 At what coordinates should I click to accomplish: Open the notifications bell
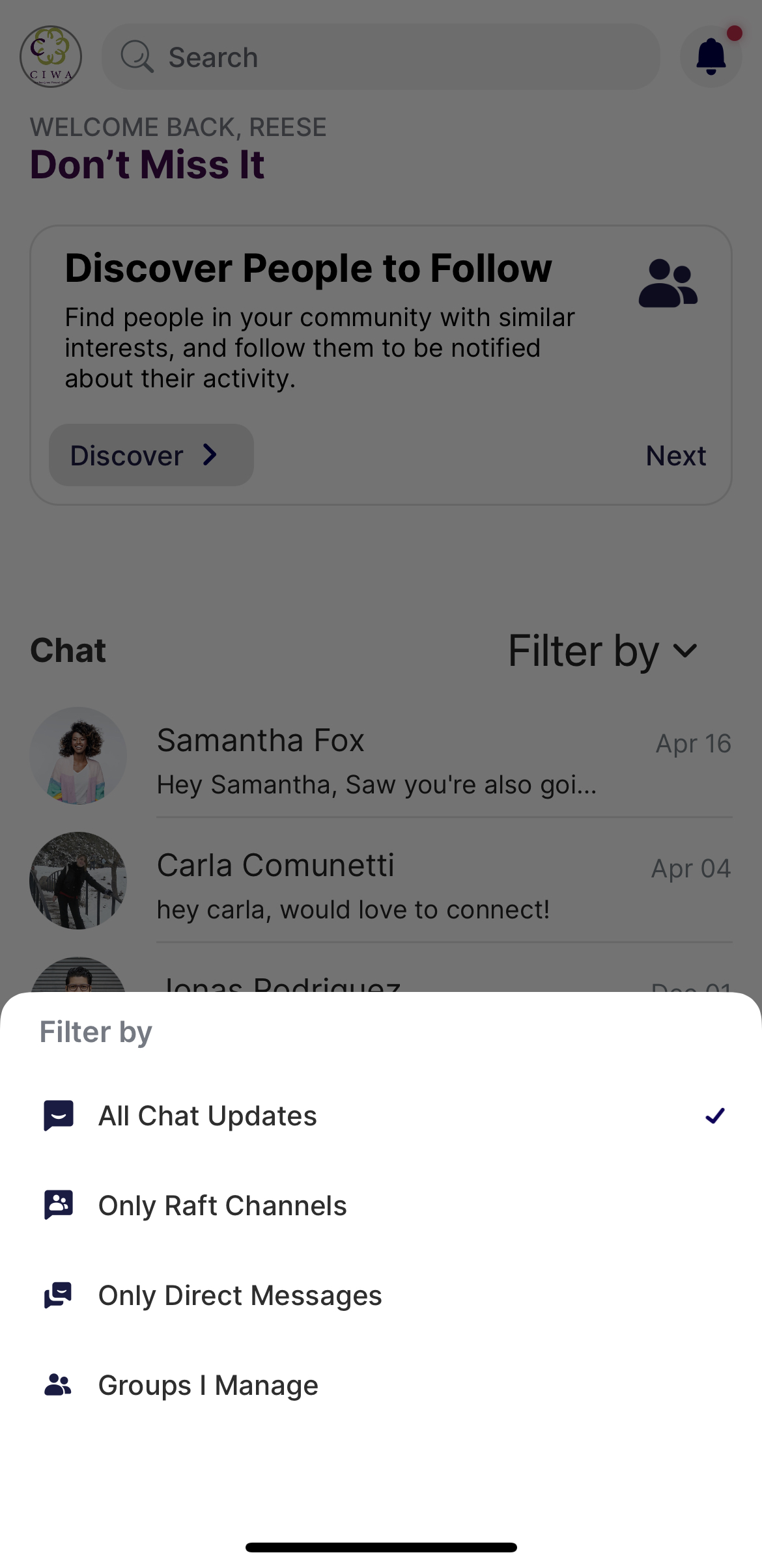click(711, 57)
